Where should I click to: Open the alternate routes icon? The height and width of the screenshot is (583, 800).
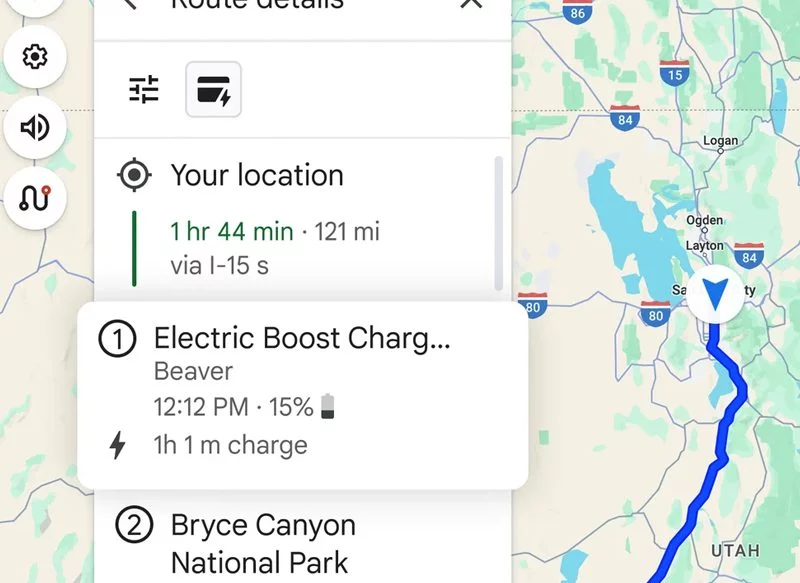tap(35, 197)
